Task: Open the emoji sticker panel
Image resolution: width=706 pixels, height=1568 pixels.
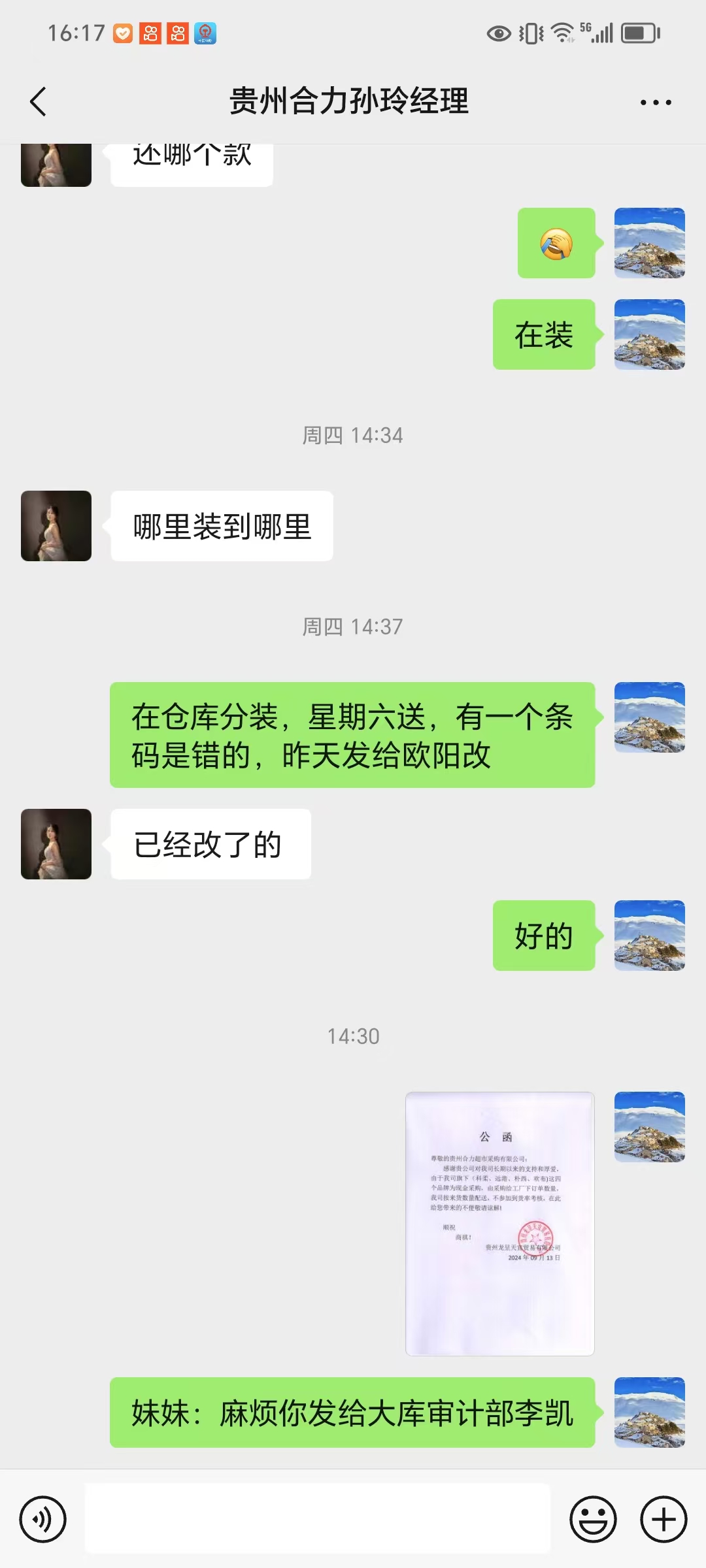Action: point(593,1519)
